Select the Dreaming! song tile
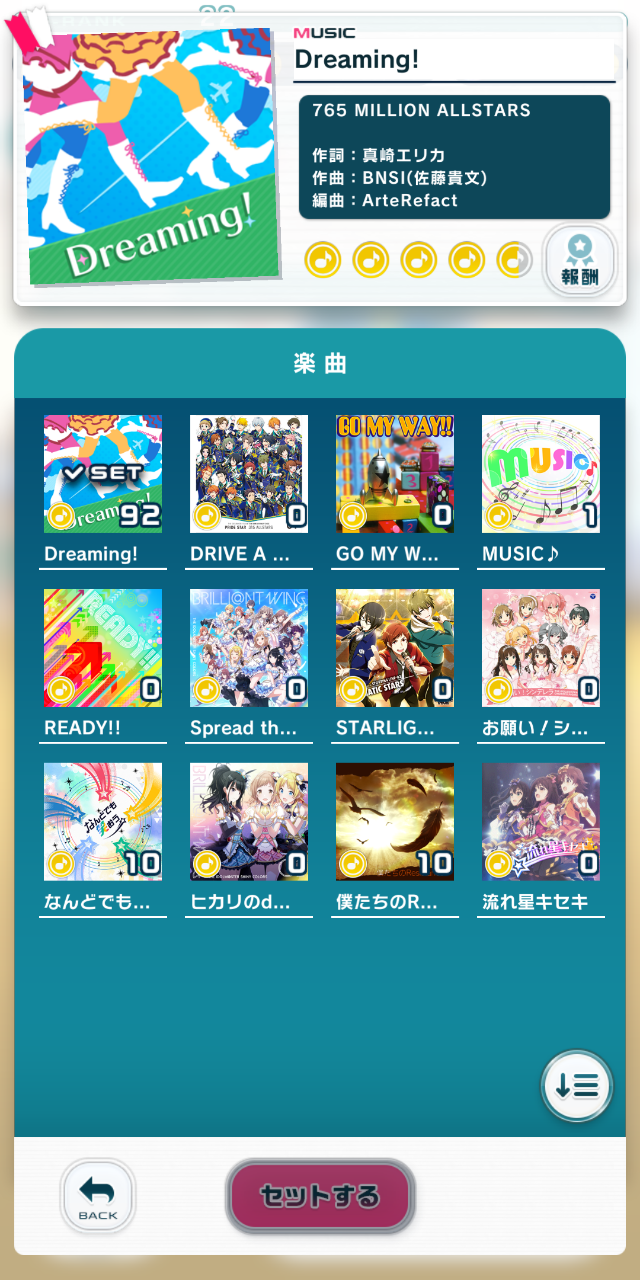The image size is (640, 1280). pos(103,474)
